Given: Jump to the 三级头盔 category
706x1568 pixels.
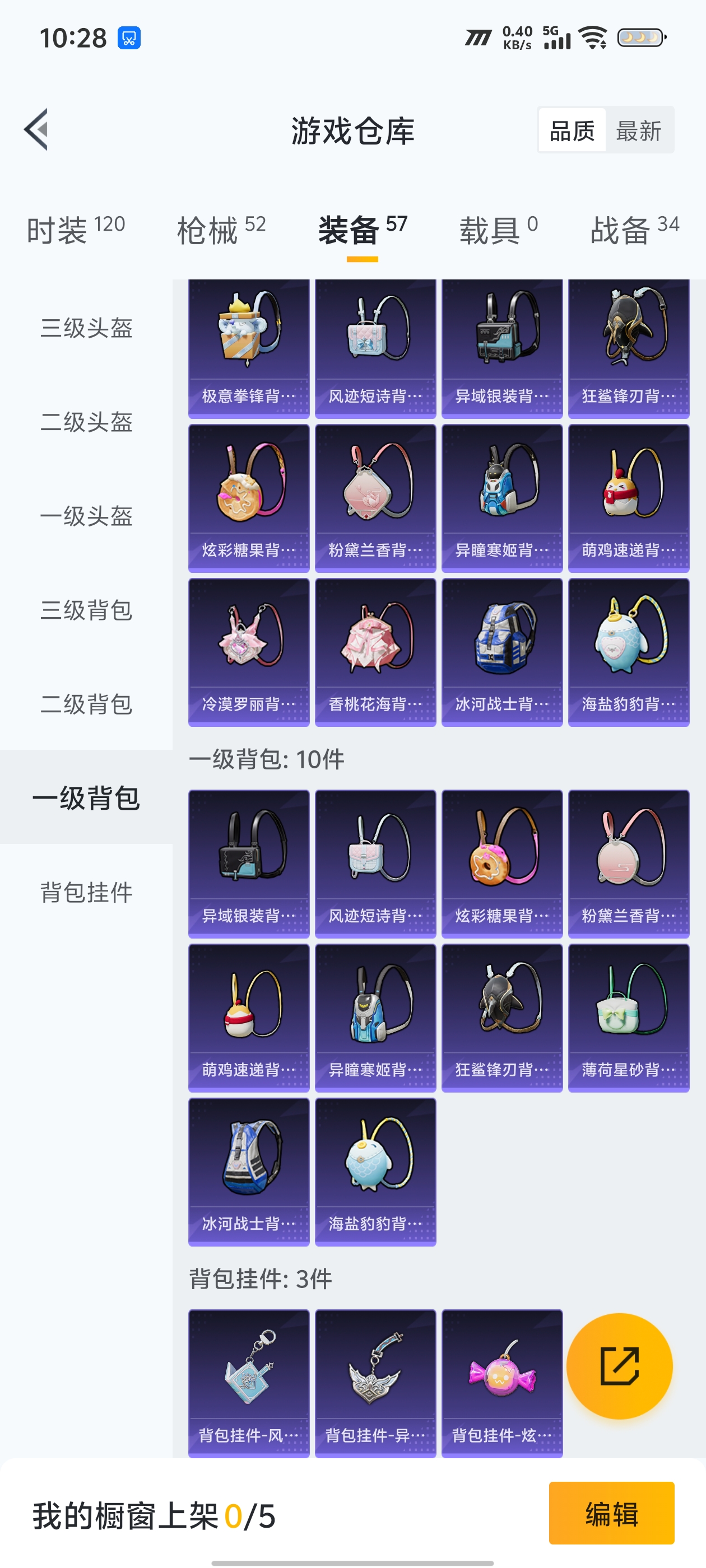Looking at the screenshot, I should pos(86,328).
